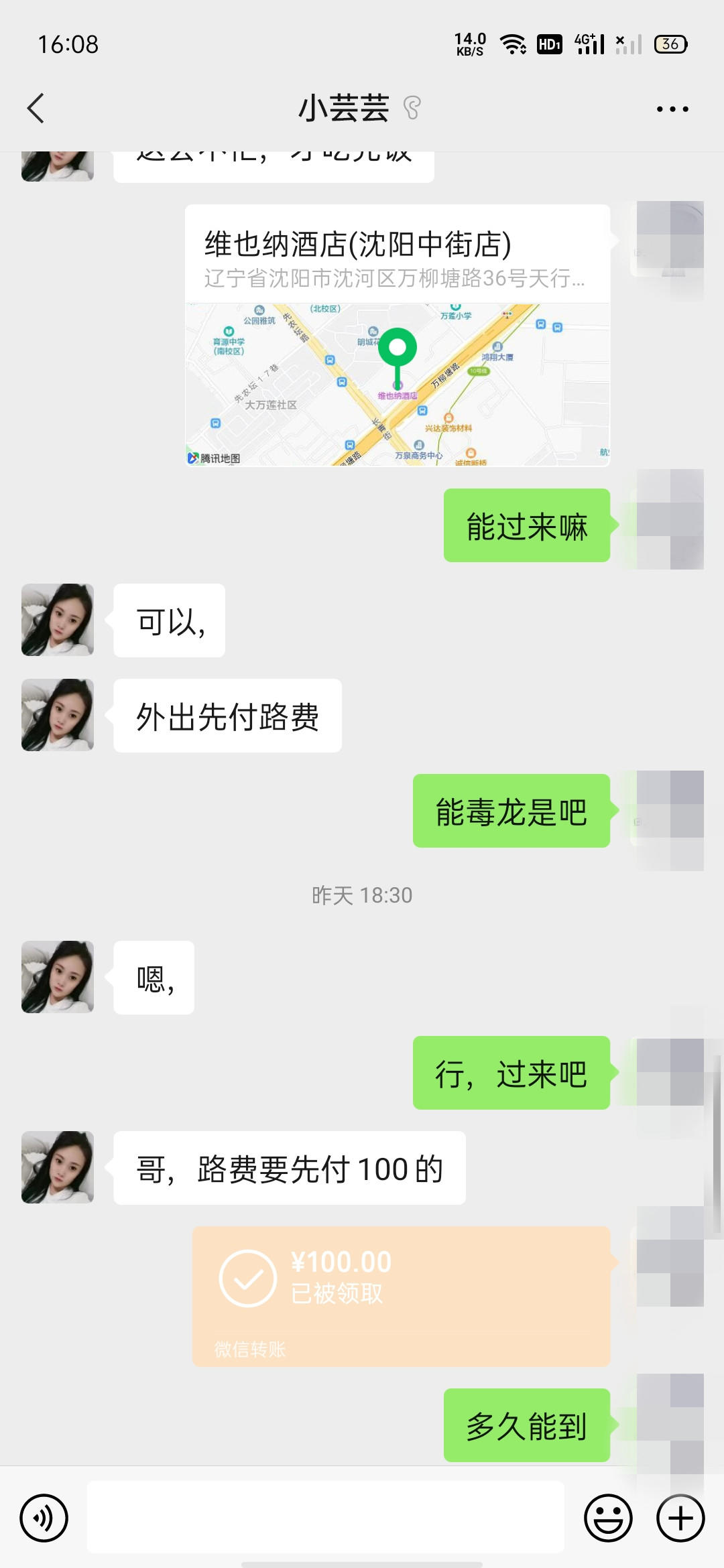Viewport: 724px width, 1568px height.
Task: Tap the 哥，路费要先付100的 message
Action: [288, 1169]
